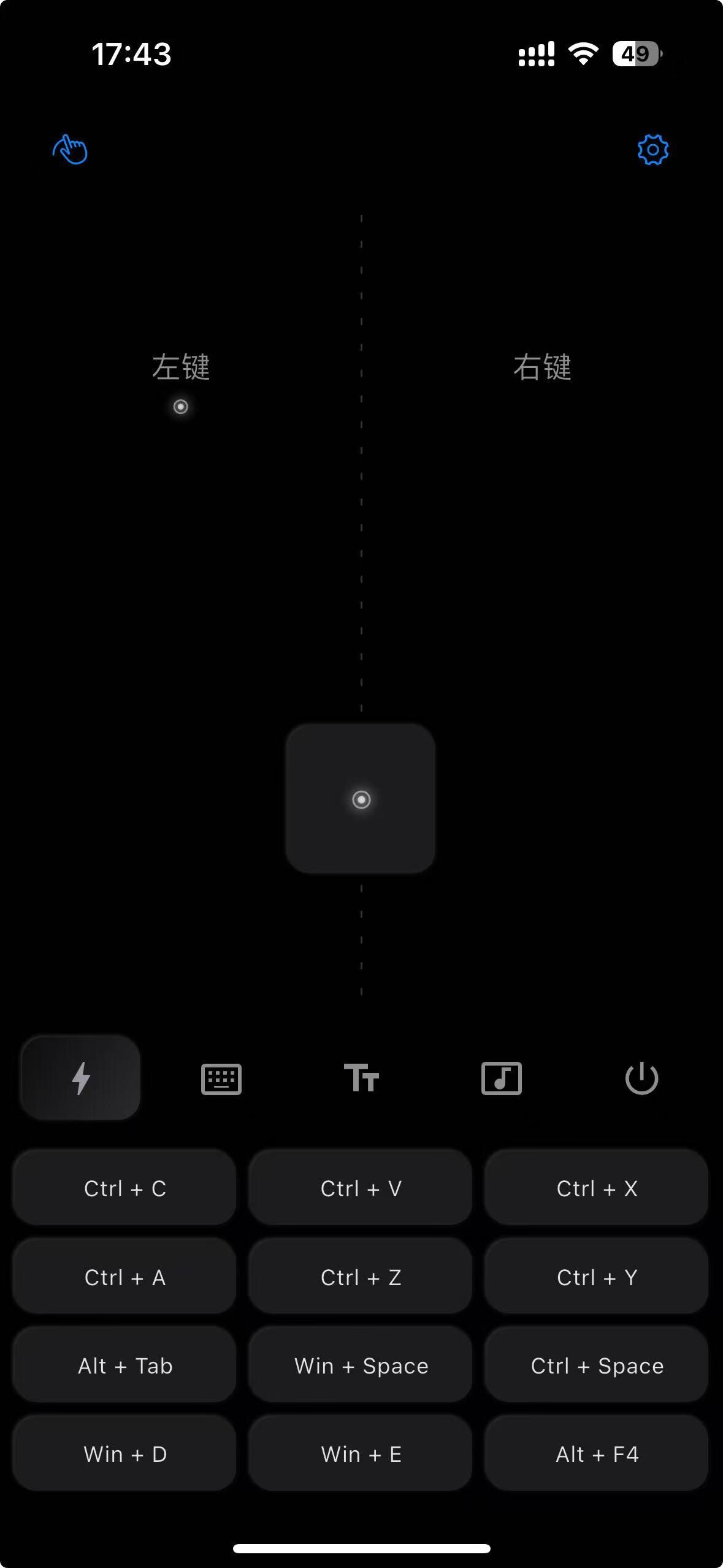Send the Ctrl + C shortcut
Image resolution: width=723 pixels, height=1568 pixels.
click(124, 1188)
